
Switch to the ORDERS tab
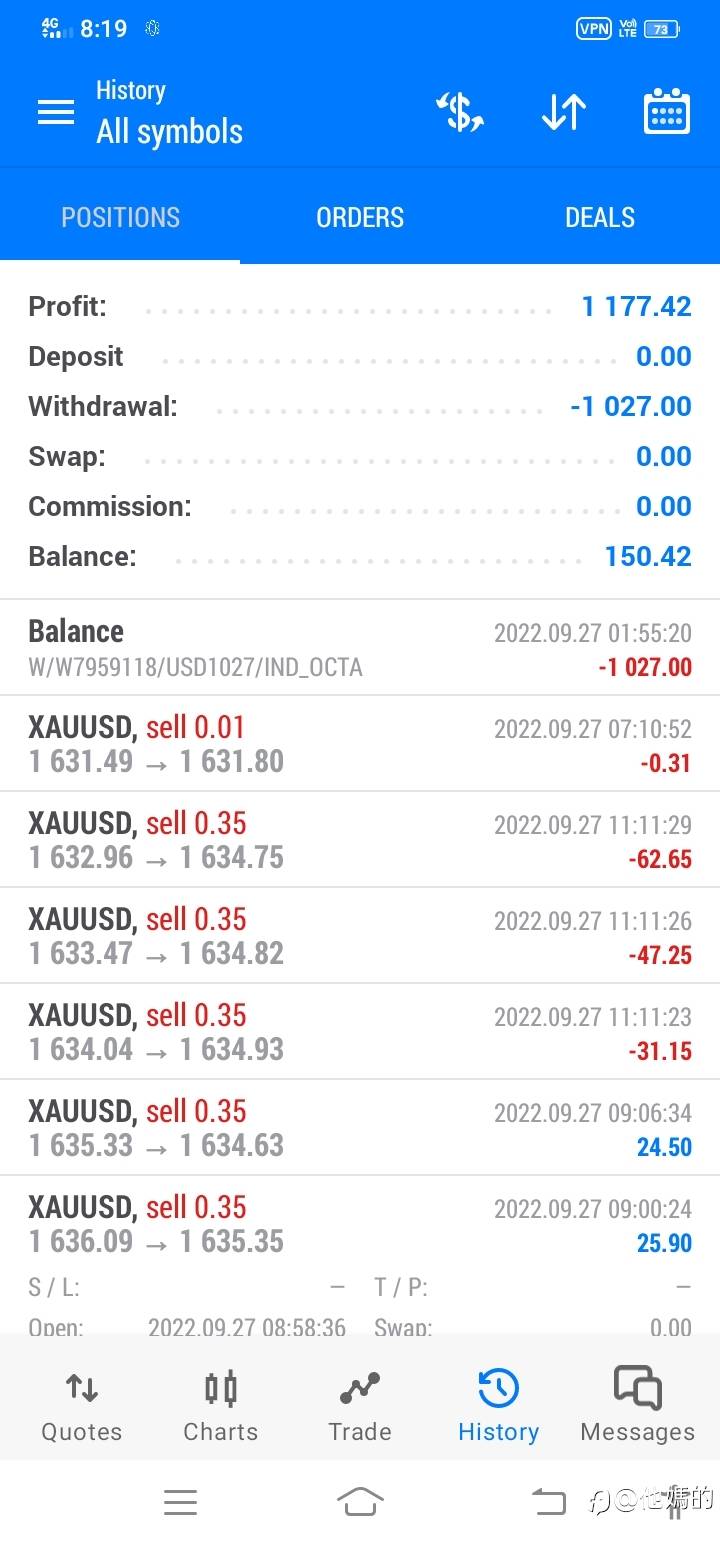[x=360, y=217]
